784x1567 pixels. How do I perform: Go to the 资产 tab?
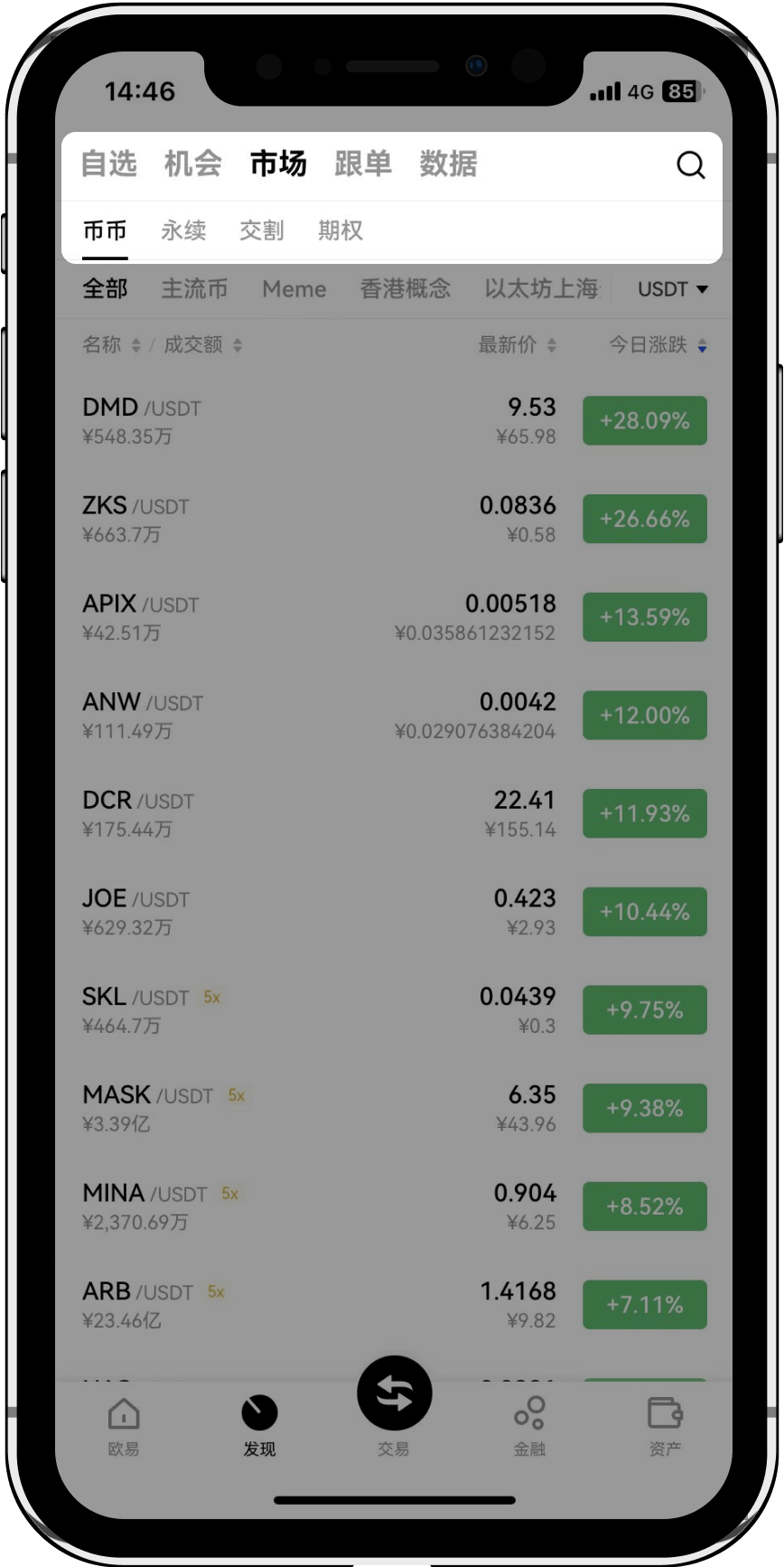[x=666, y=1427]
